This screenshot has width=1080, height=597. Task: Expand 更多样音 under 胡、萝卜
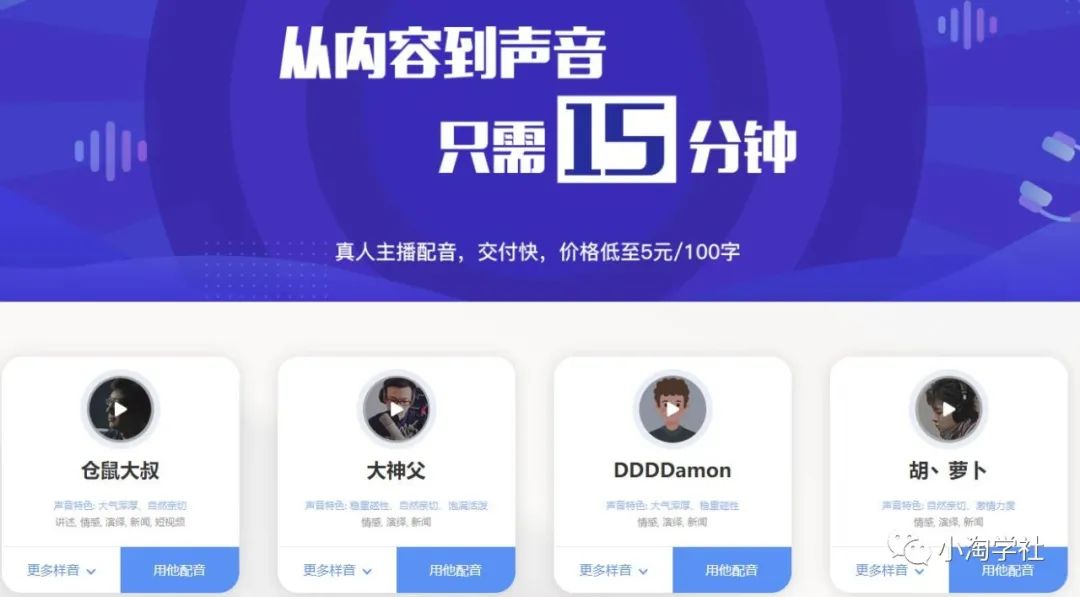[x=889, y=570]
